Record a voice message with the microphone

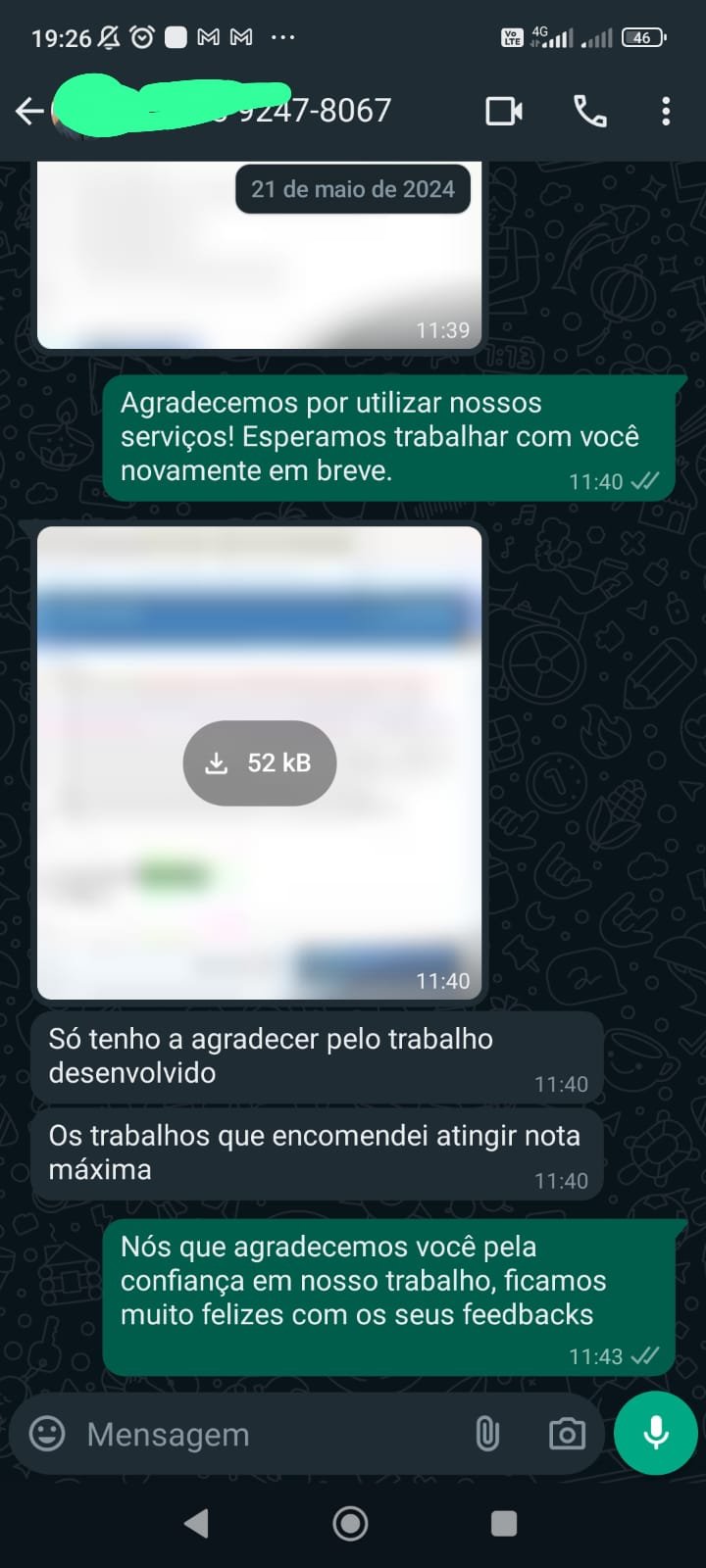(x=655, y=1433)
